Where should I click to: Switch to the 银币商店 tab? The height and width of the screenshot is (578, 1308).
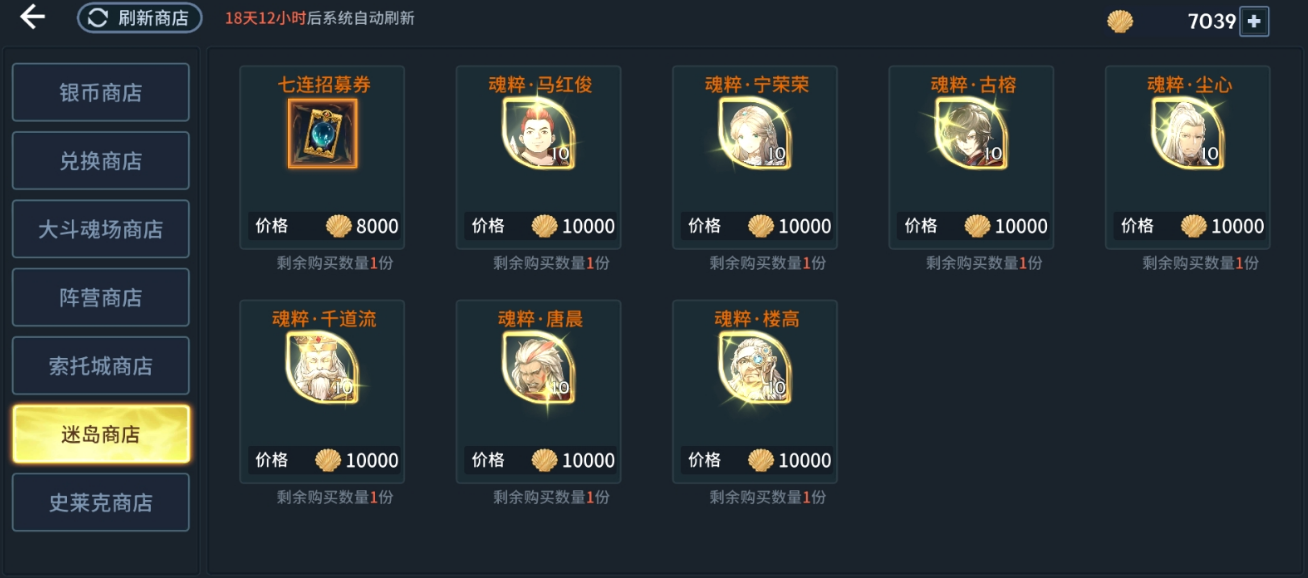[x=100, y=93]
